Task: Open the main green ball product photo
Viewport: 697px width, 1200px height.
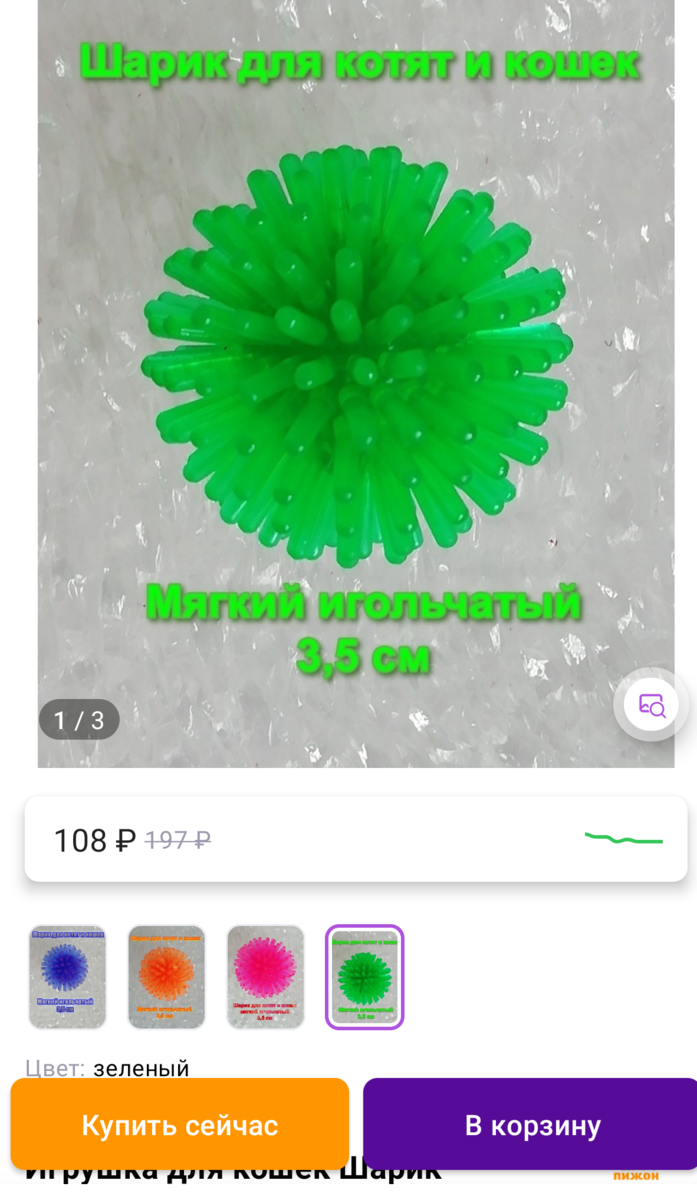Action: point(356,383)
